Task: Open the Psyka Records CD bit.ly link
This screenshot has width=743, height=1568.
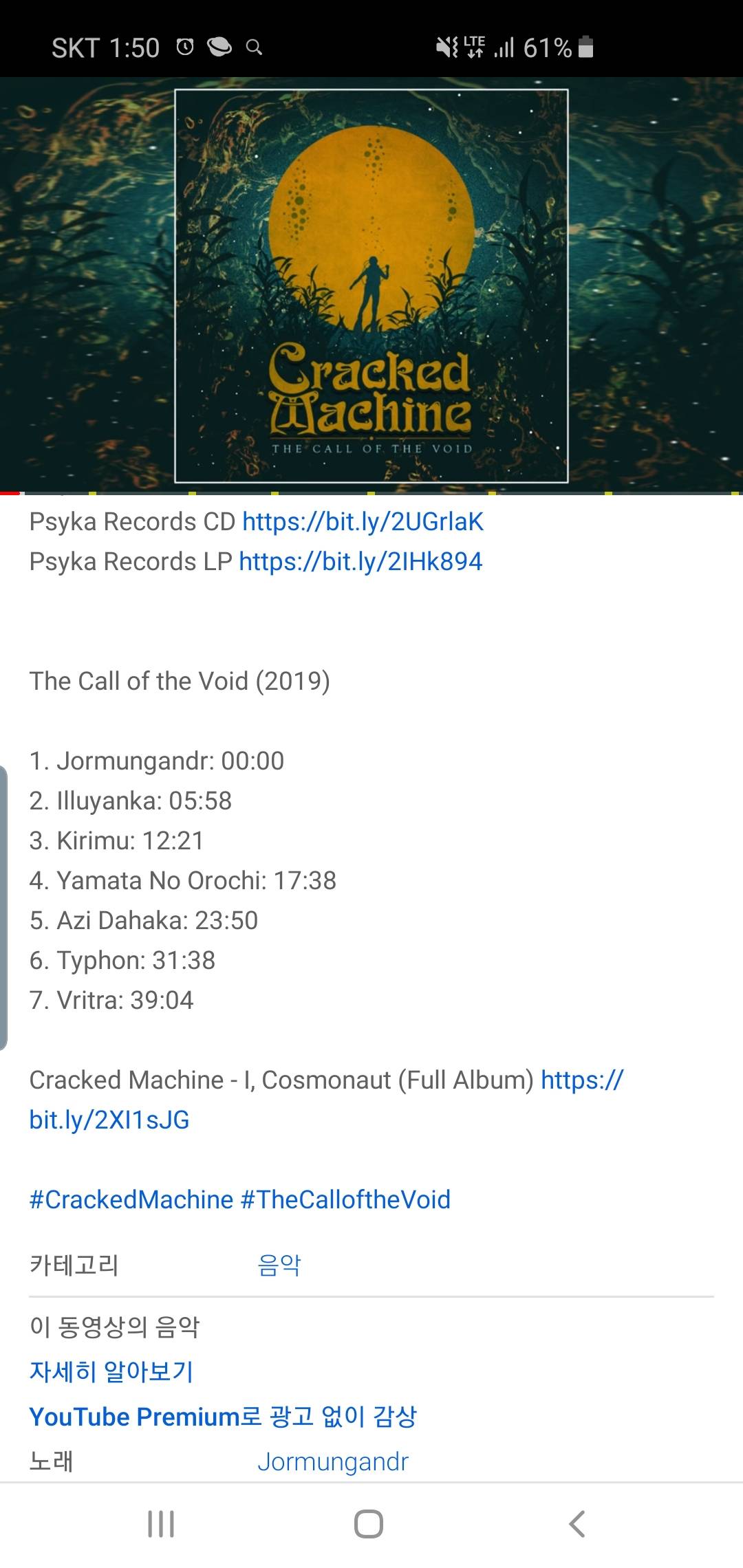Action: 363,522
